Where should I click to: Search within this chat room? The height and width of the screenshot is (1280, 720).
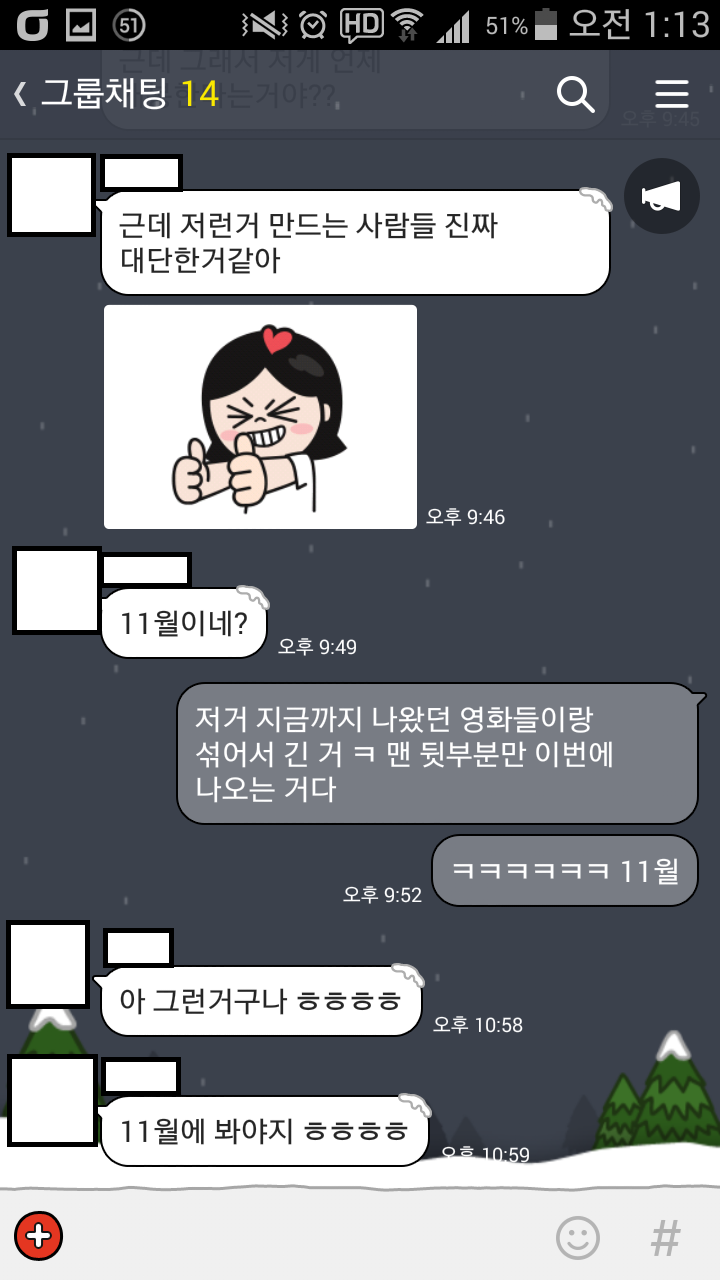(x=575, y=95)
